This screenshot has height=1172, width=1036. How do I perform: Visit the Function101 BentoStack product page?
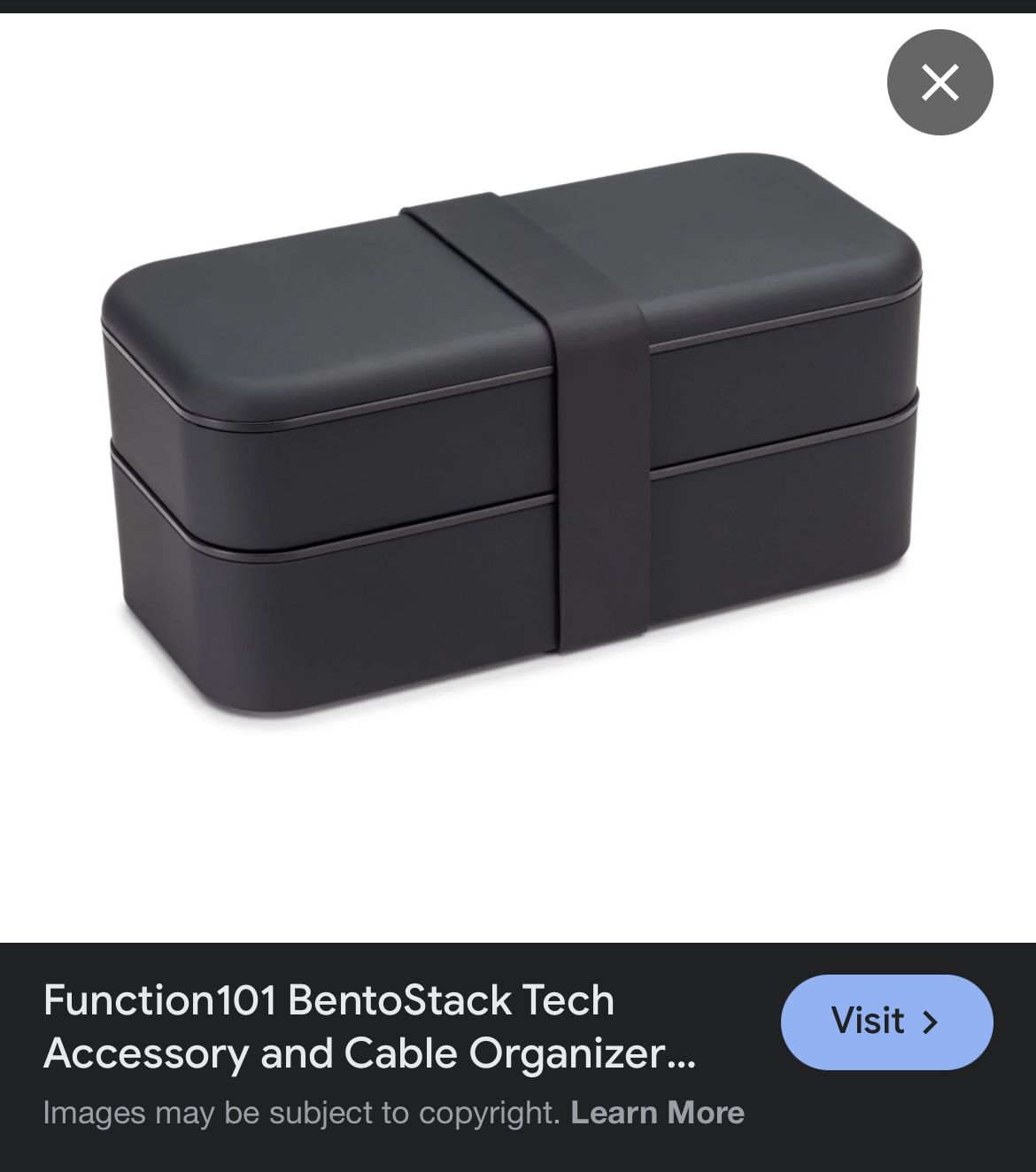886,1022
